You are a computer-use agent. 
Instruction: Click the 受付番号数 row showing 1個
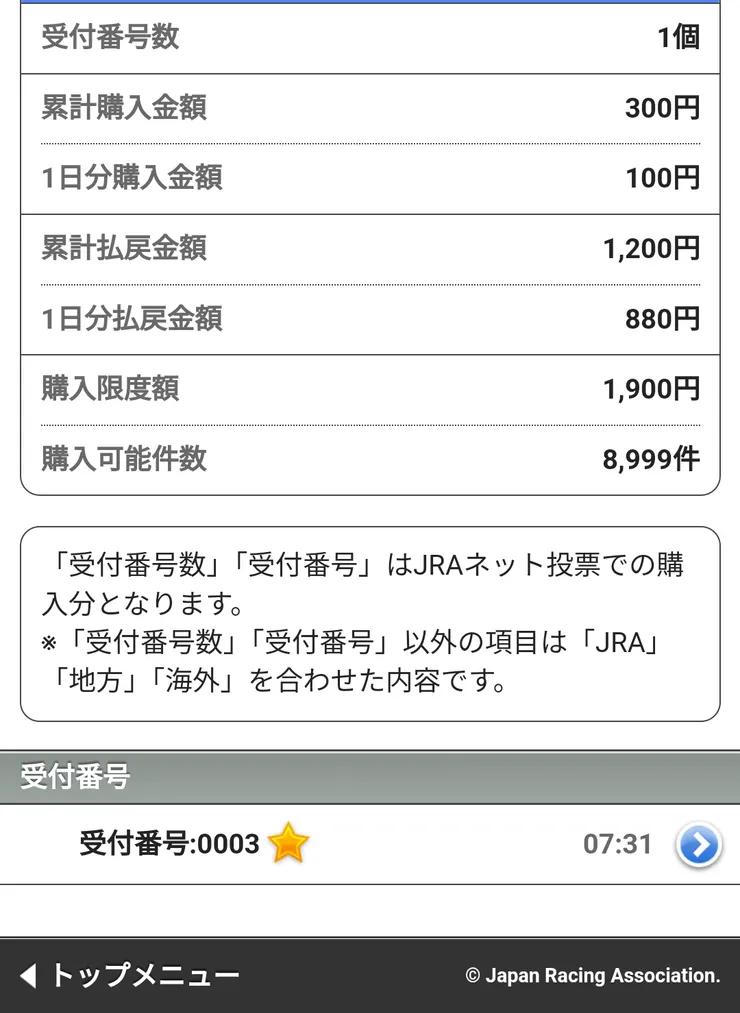(x=370, y=37)
